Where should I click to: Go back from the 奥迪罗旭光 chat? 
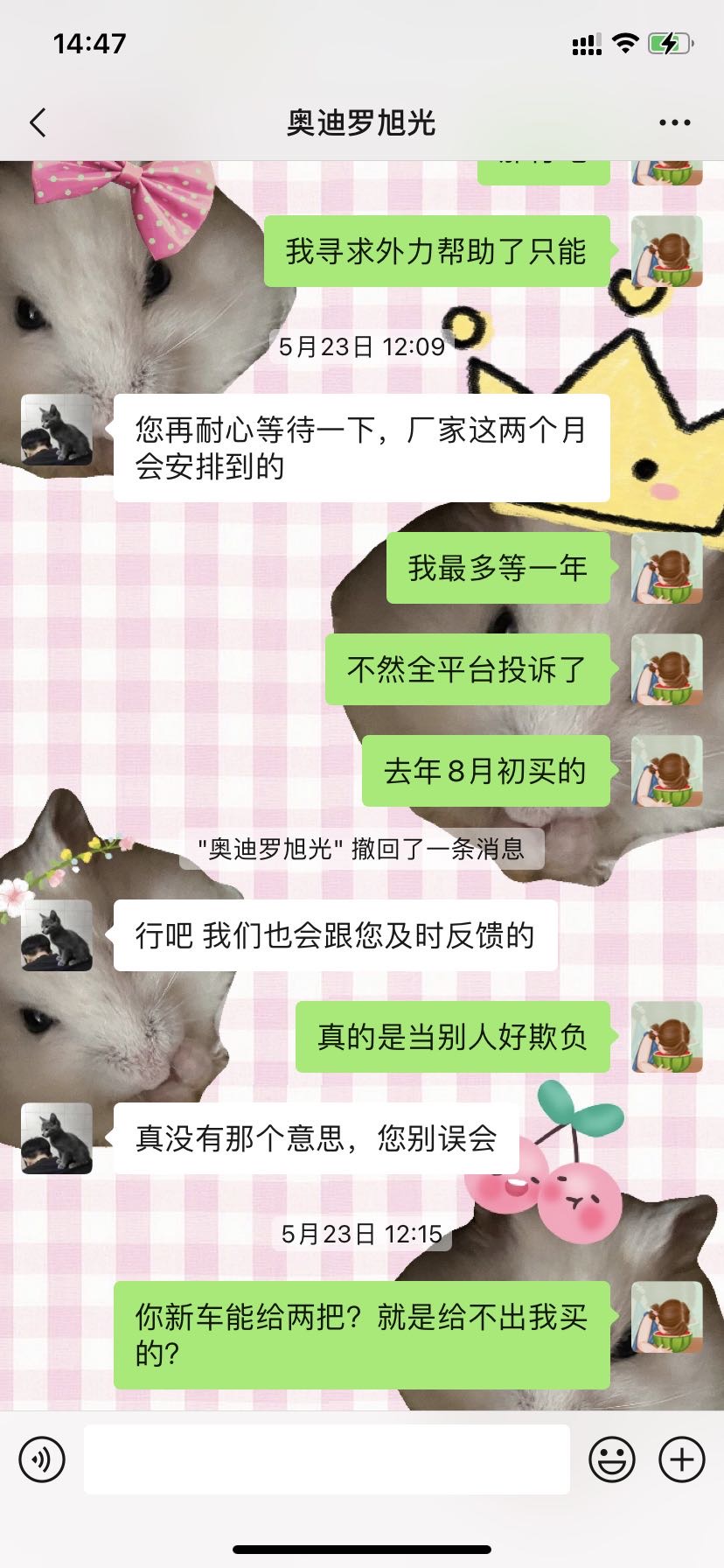[38, 122]
